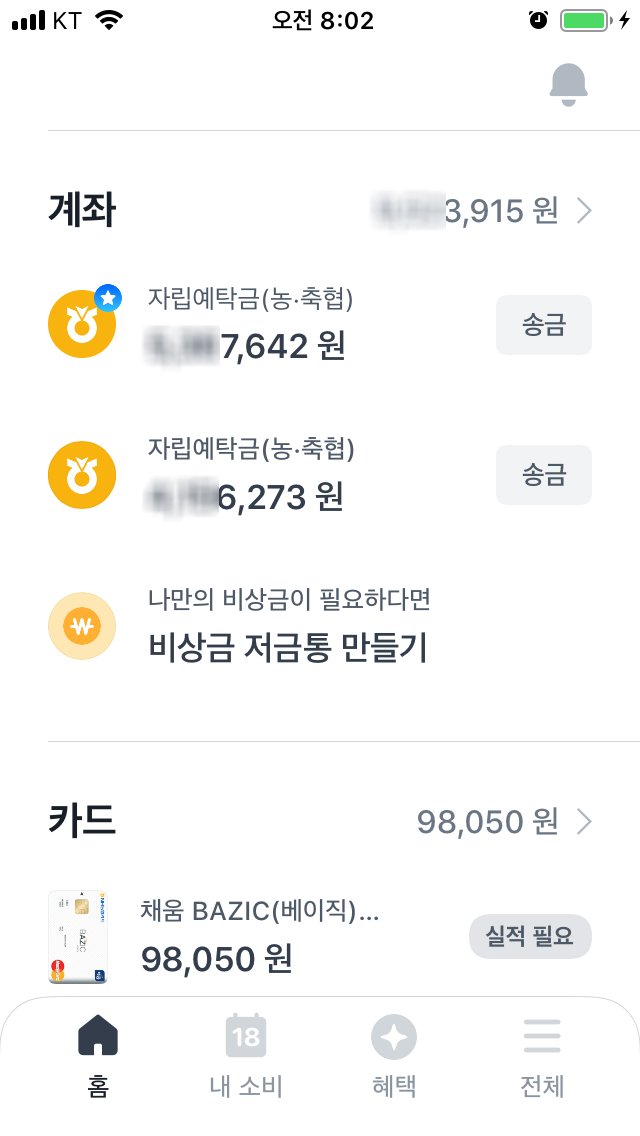Viewport: 640px width, 1136px height.
Task: Open the notifications bell
Action: pos(568,84)
